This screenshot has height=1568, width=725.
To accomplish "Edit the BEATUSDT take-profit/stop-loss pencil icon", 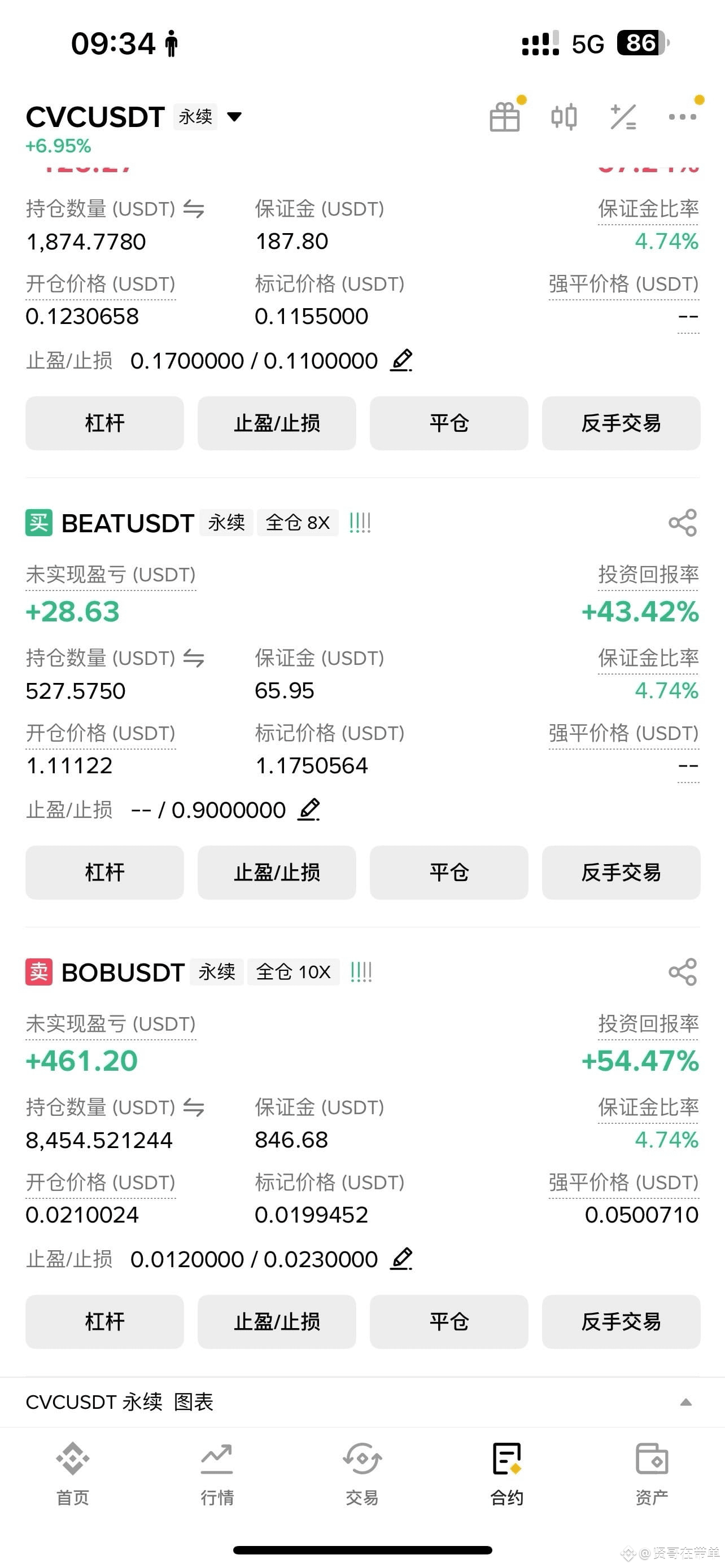I will 309,809.
